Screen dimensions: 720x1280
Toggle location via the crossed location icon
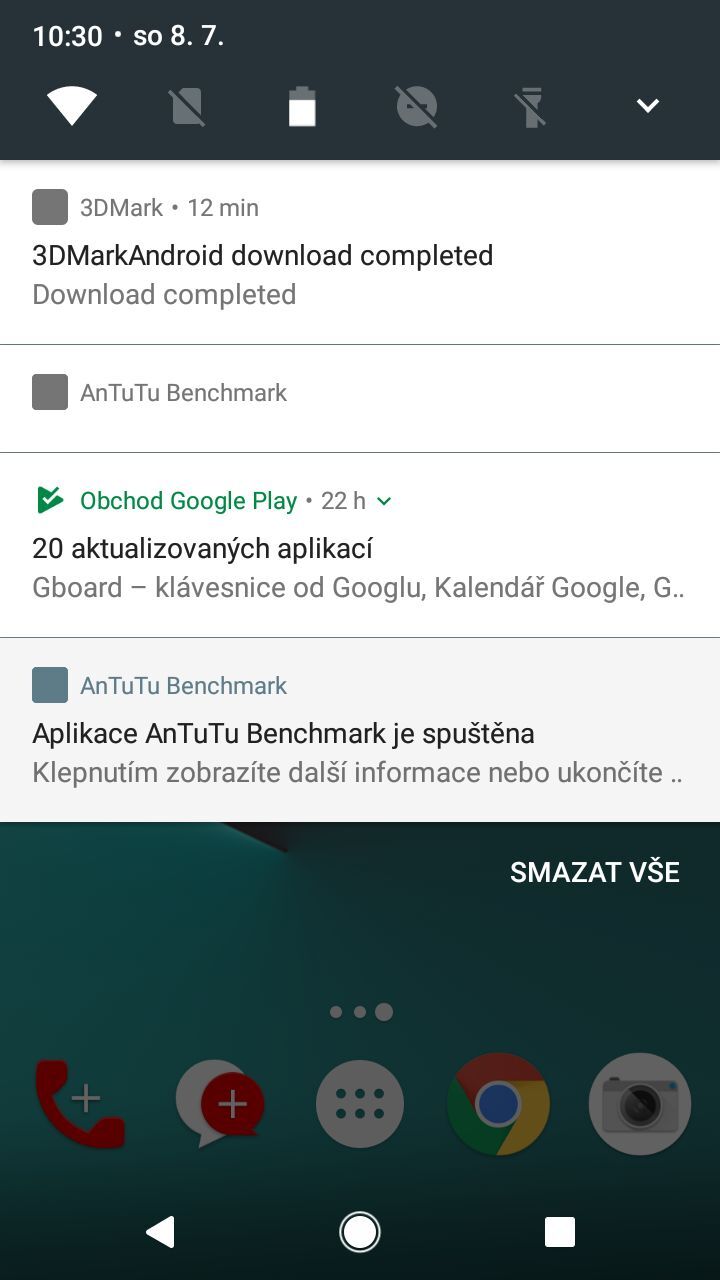[416, 104]
